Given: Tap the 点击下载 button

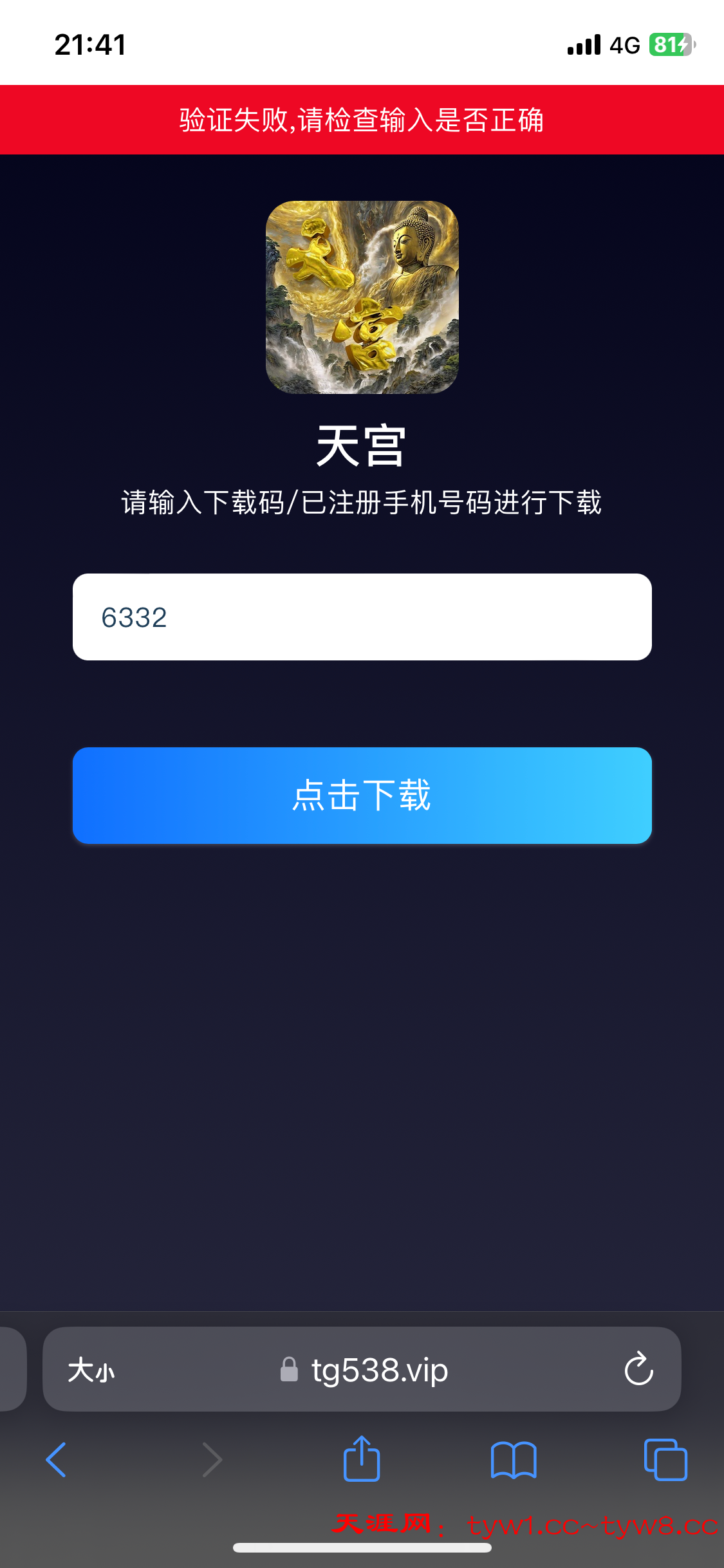Looking at the screenshot, I should [362, 795].
